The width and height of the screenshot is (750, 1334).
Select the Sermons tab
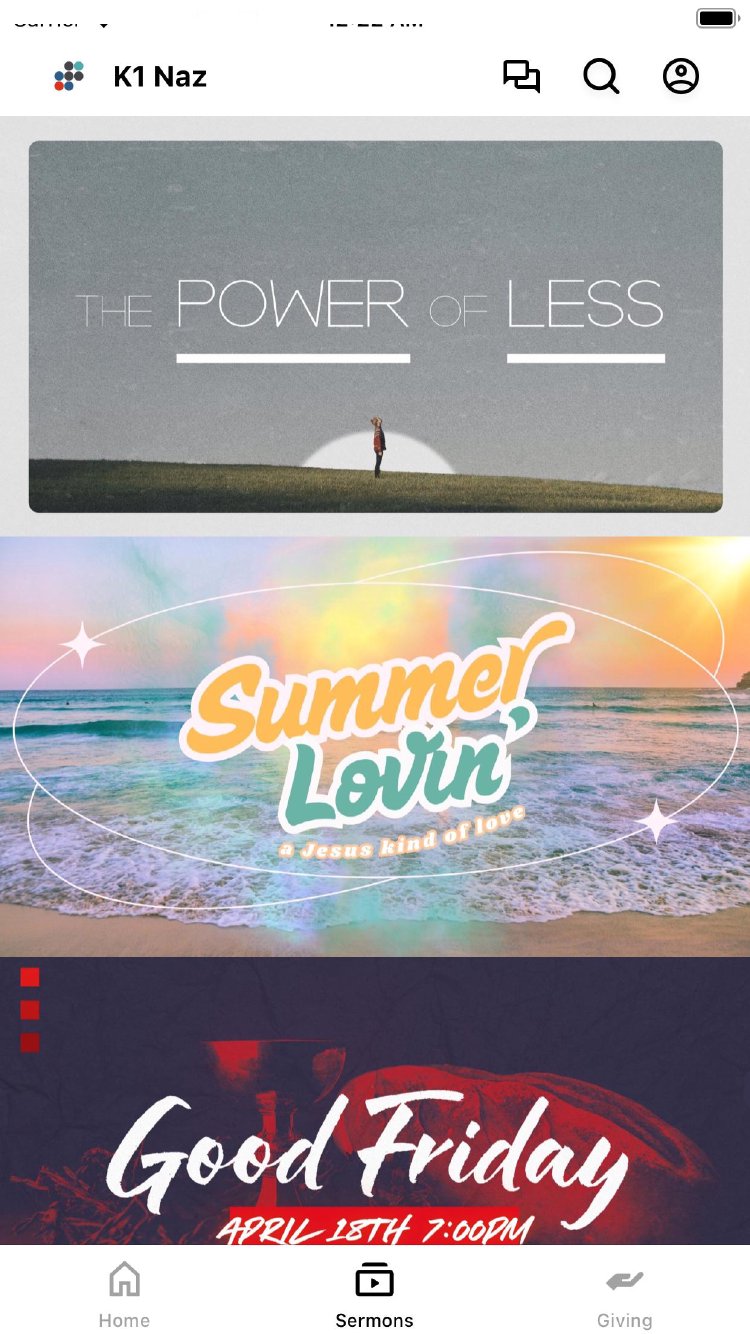[x=374, y=1294]
